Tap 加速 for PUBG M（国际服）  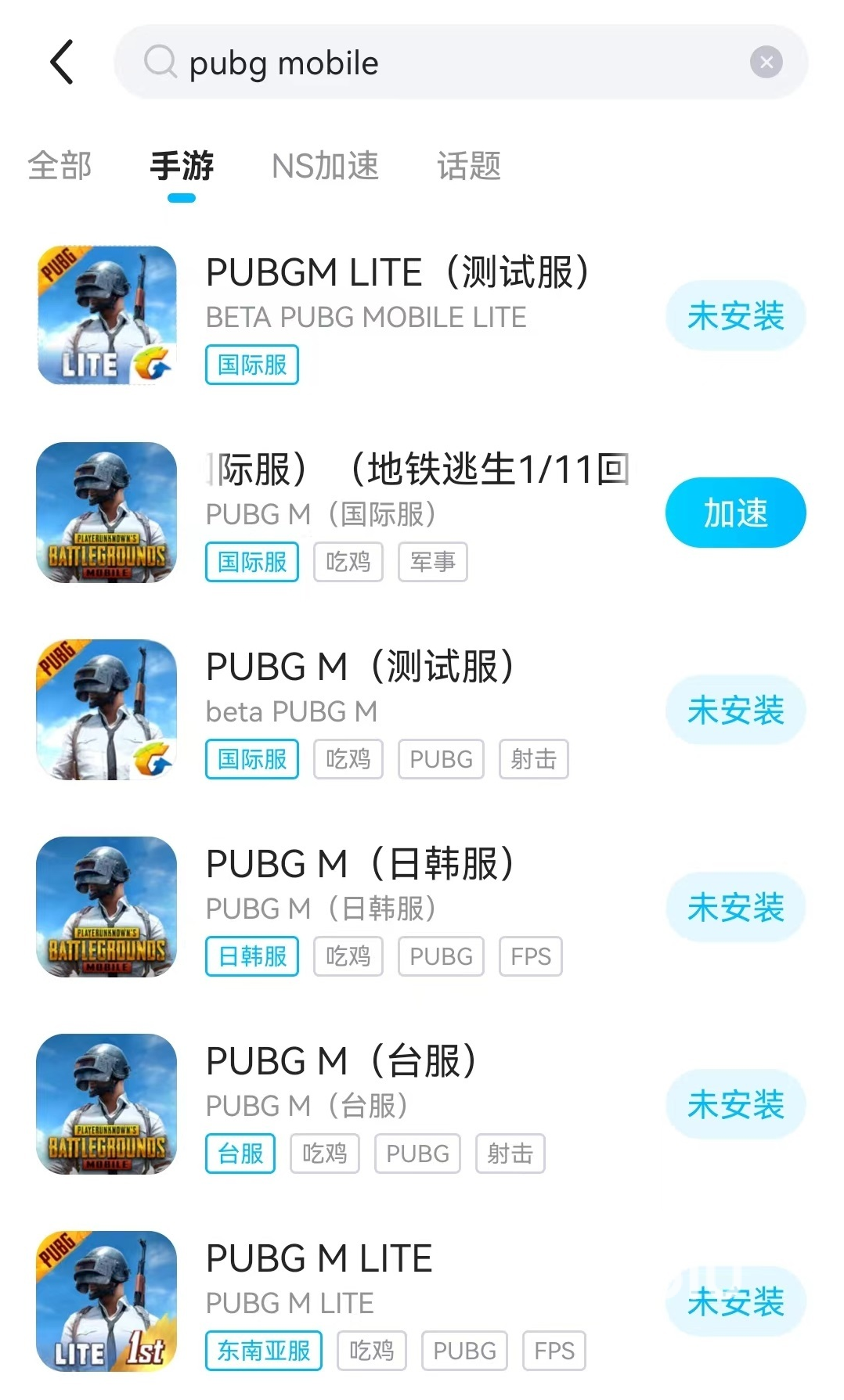(x=735, y=513)
